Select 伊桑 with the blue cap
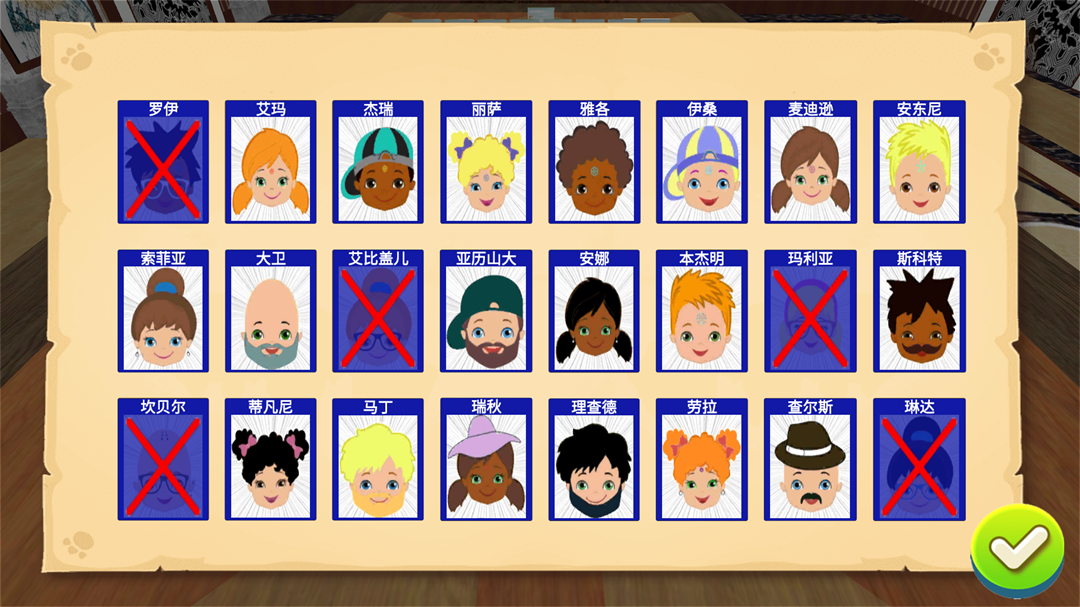 coord(702,162)
